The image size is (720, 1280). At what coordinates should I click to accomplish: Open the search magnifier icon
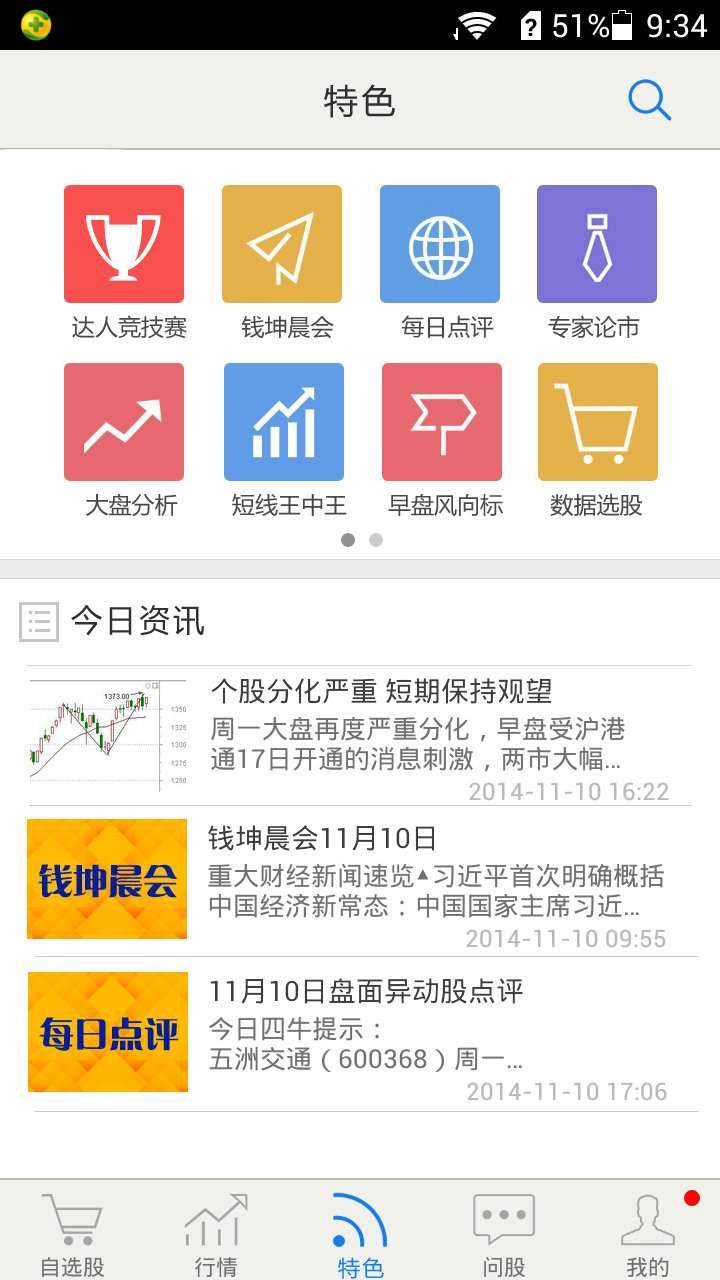pos(649,101)
